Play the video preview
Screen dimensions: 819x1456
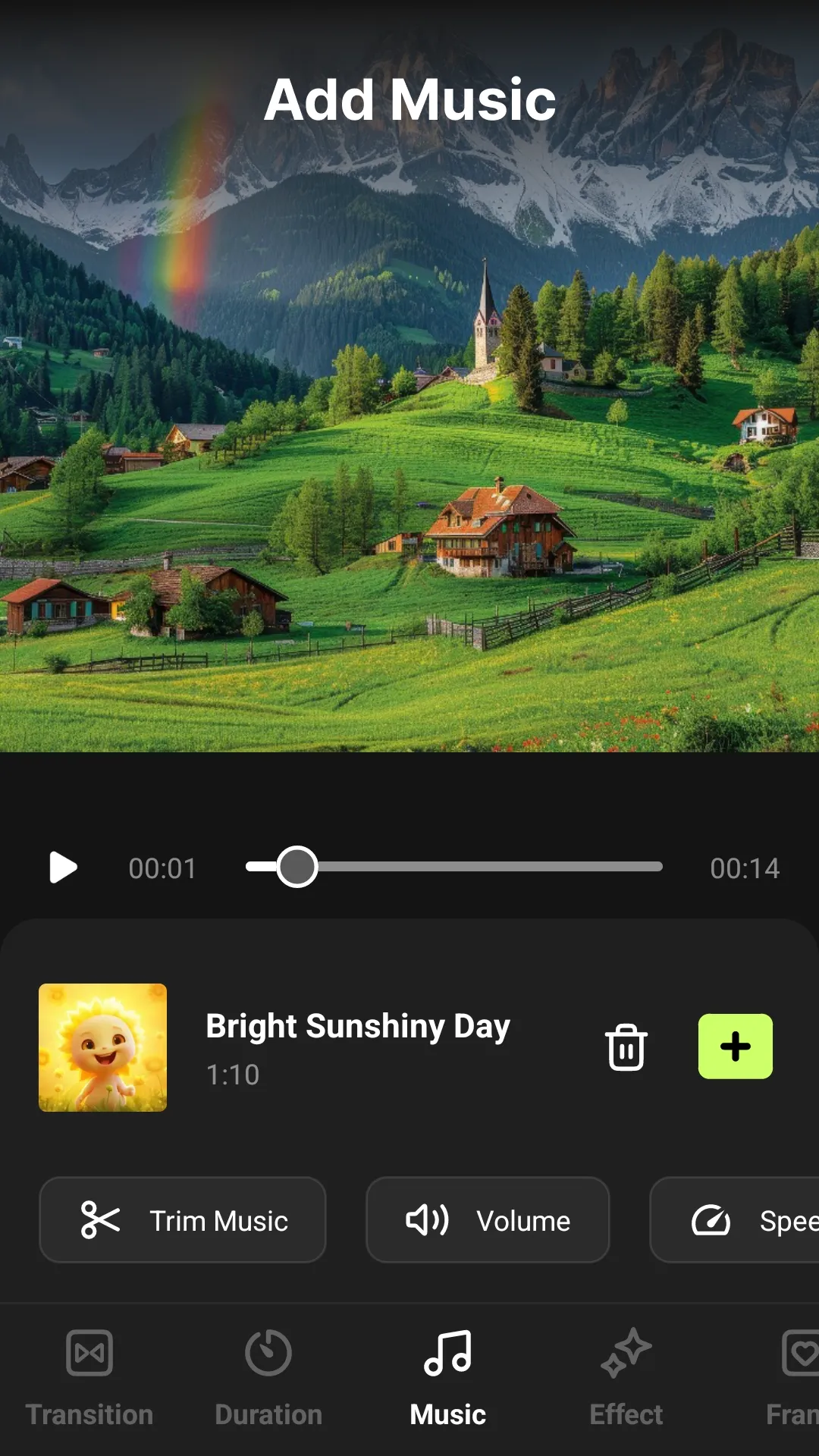63,868
